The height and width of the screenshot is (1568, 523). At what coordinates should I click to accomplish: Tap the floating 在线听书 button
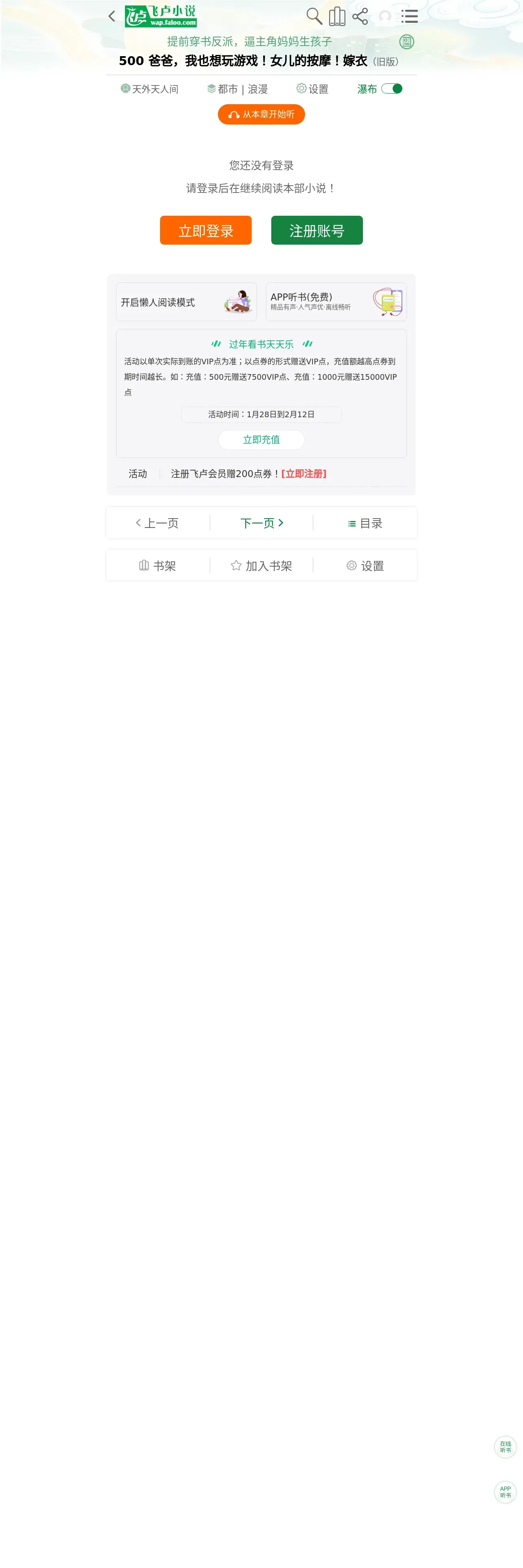505,1447
